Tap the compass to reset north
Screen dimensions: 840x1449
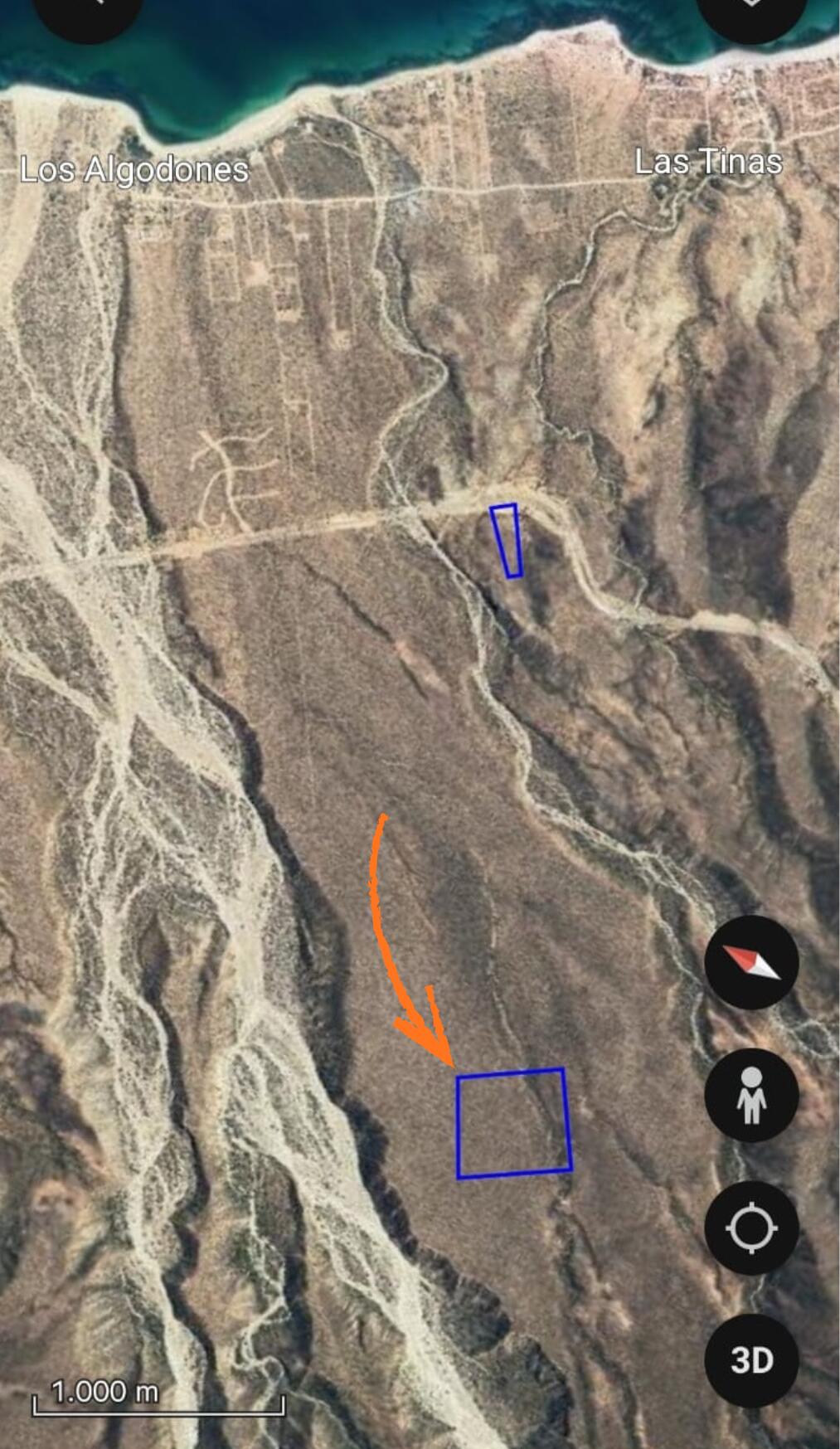click(x=751, y=962)
